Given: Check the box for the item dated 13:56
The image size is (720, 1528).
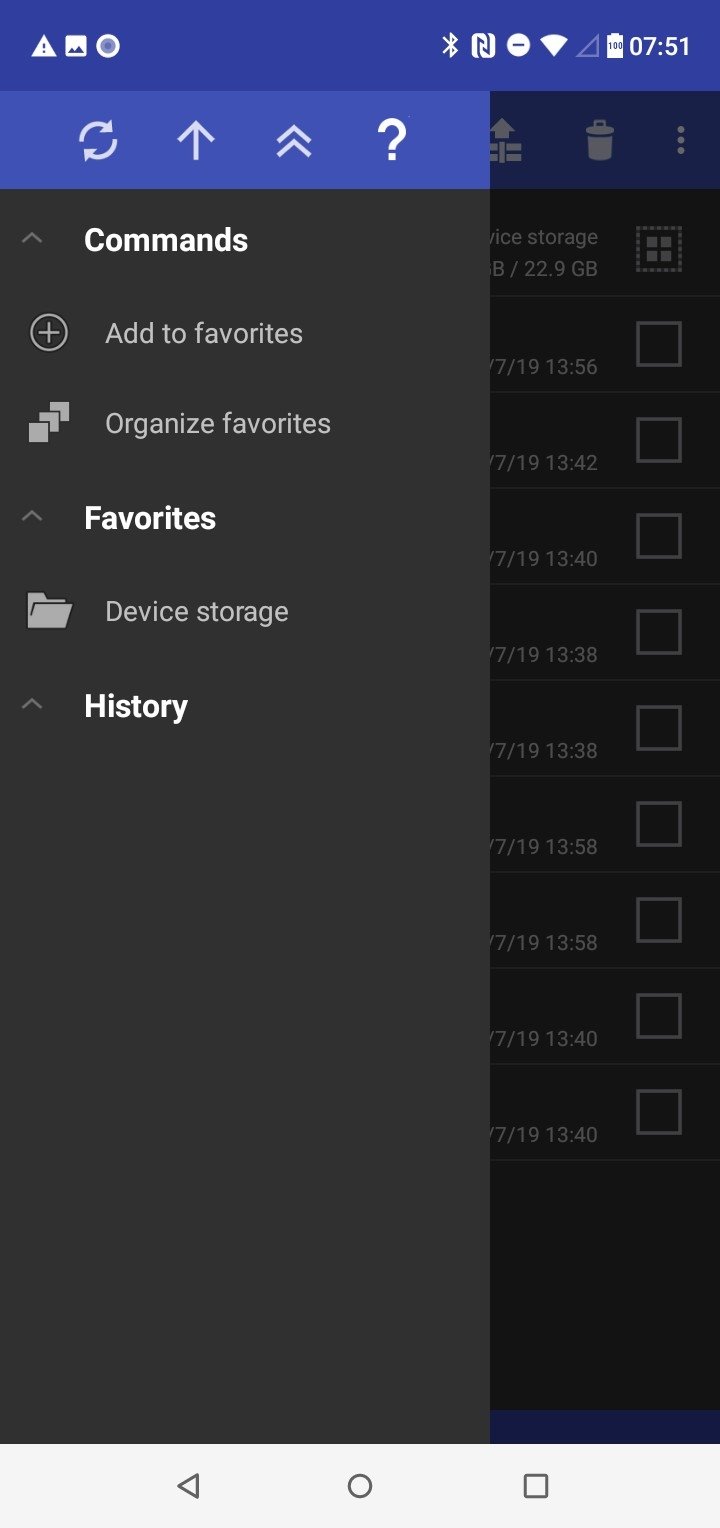Looking at the screenshot, I should click(x=659, y=344).
